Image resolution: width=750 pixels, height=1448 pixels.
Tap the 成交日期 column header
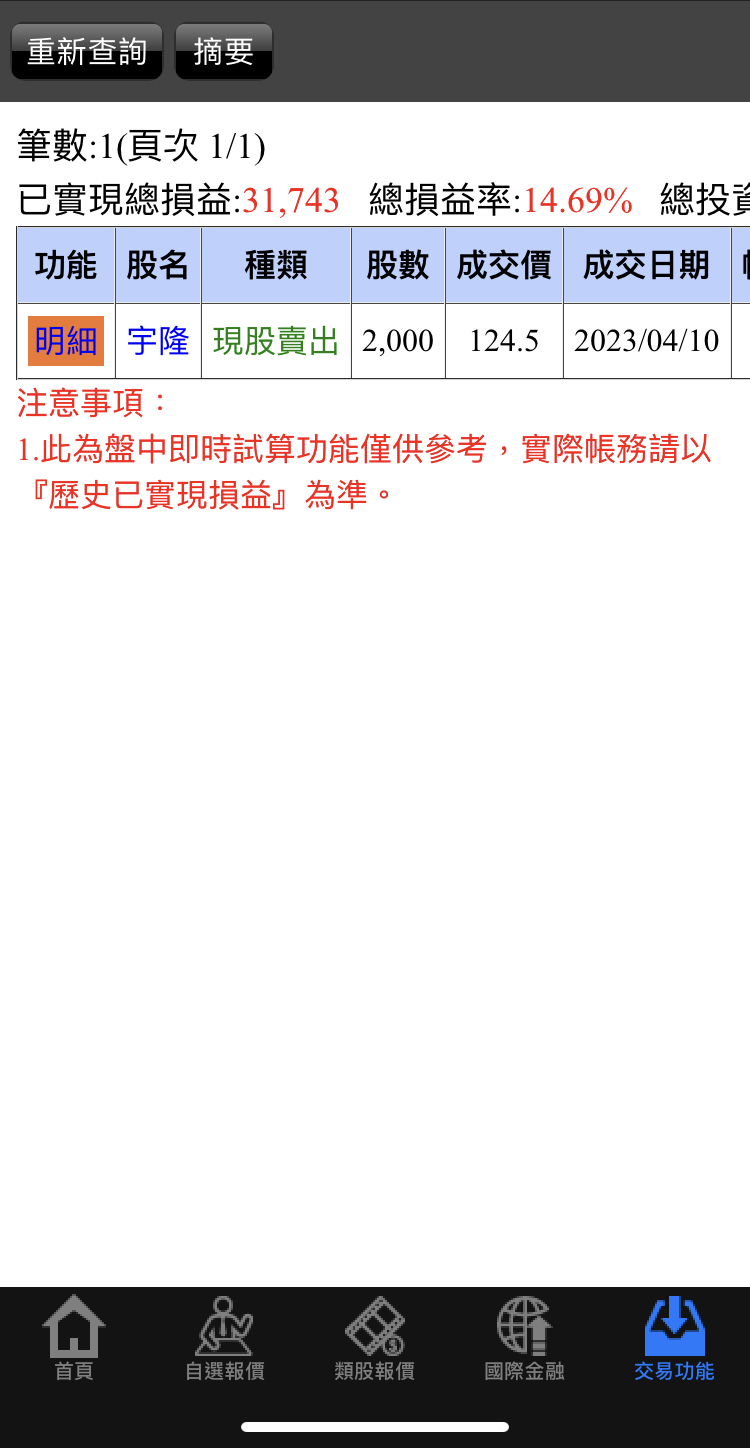coord(644,264)
